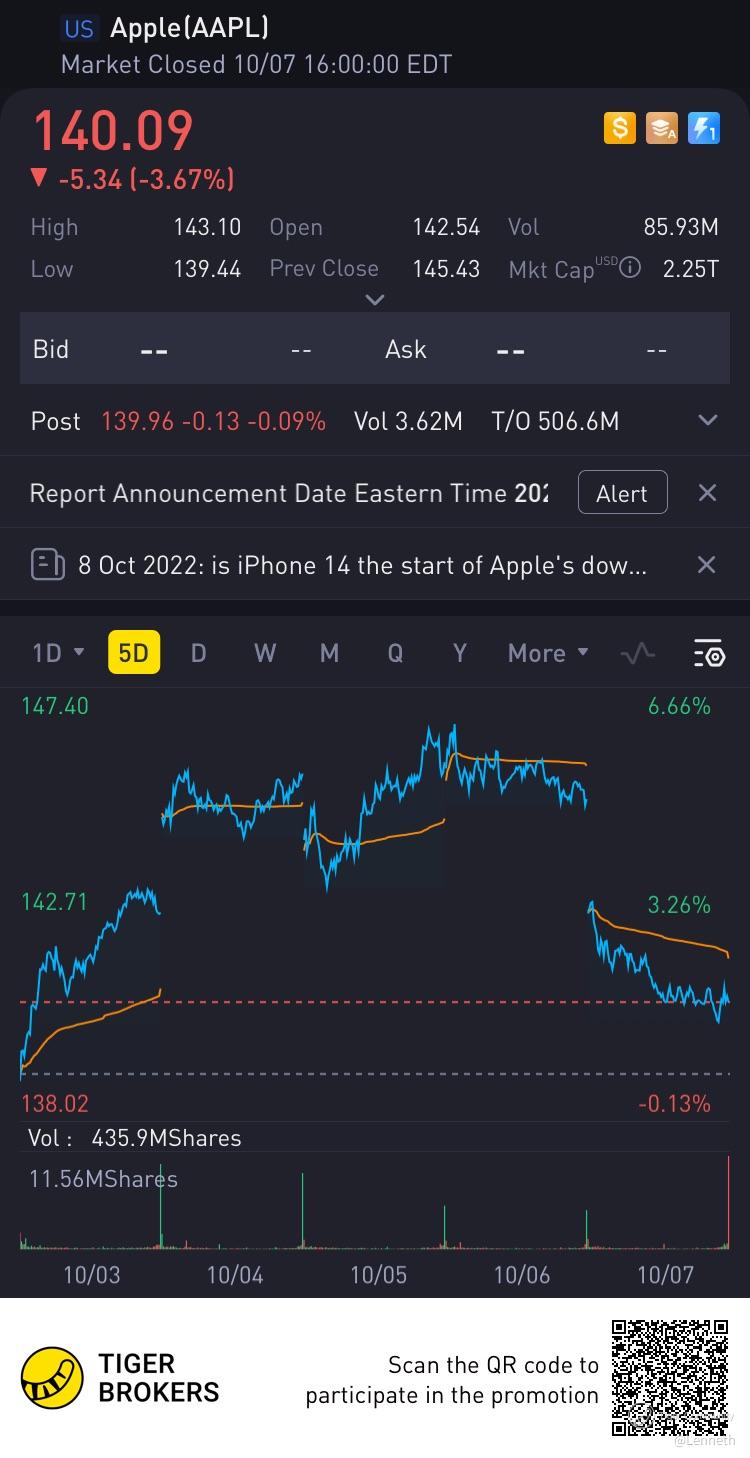Tap the pulse-line icon beside More

637,654
